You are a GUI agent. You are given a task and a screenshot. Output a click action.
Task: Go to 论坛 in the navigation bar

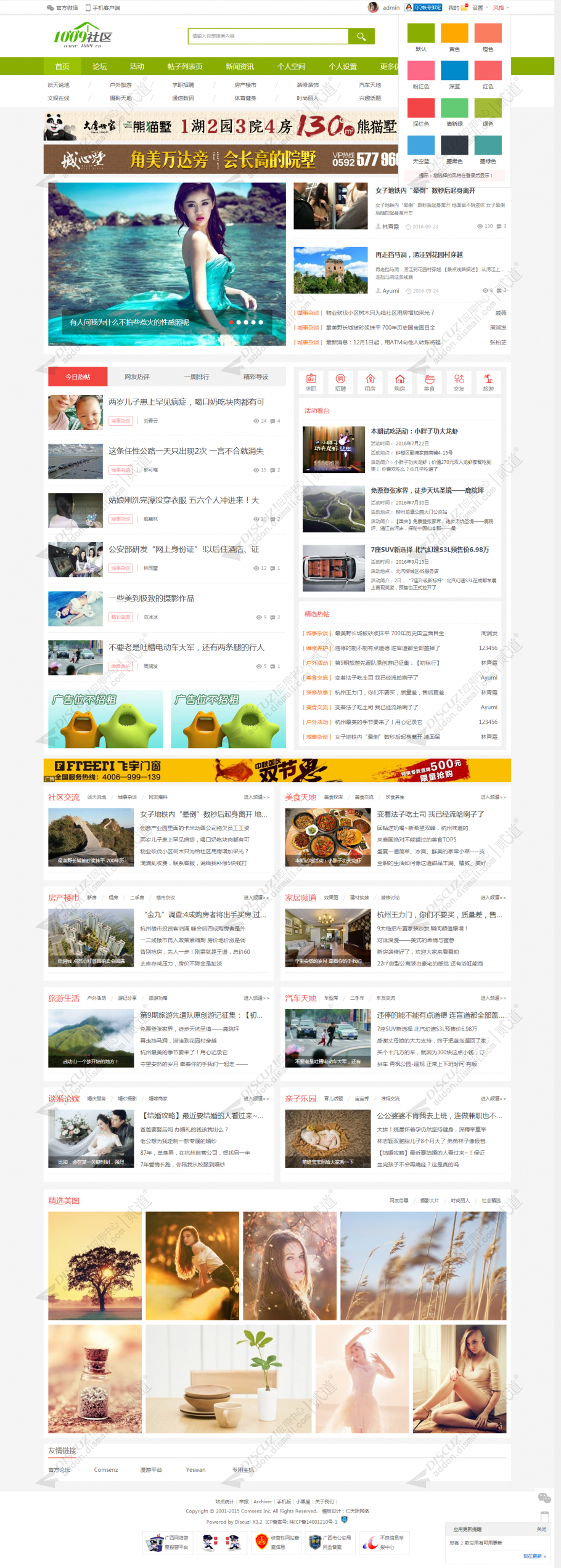[99, 67]
